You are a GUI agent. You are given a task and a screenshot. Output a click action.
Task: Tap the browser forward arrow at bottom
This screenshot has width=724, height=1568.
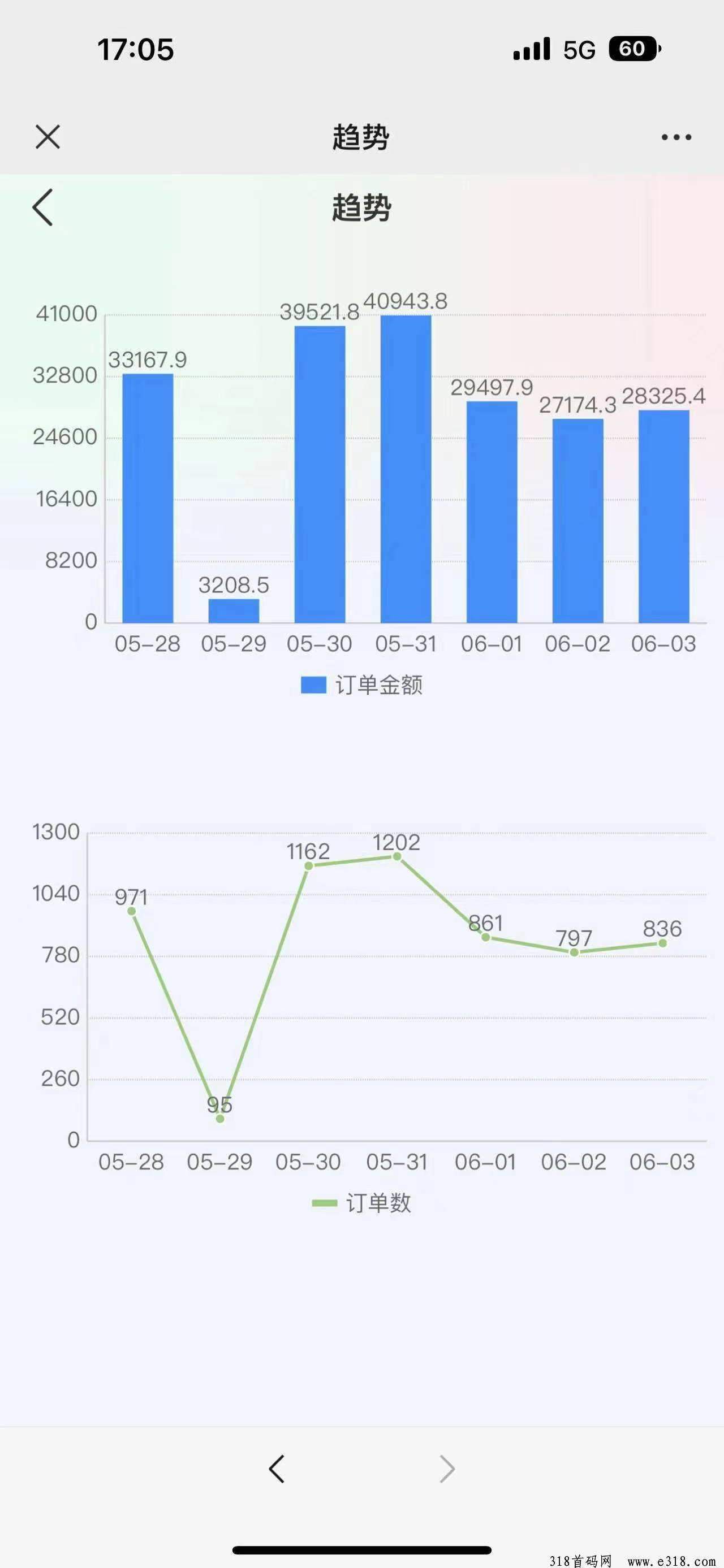pyautogui.click(x=447, y=1469)
